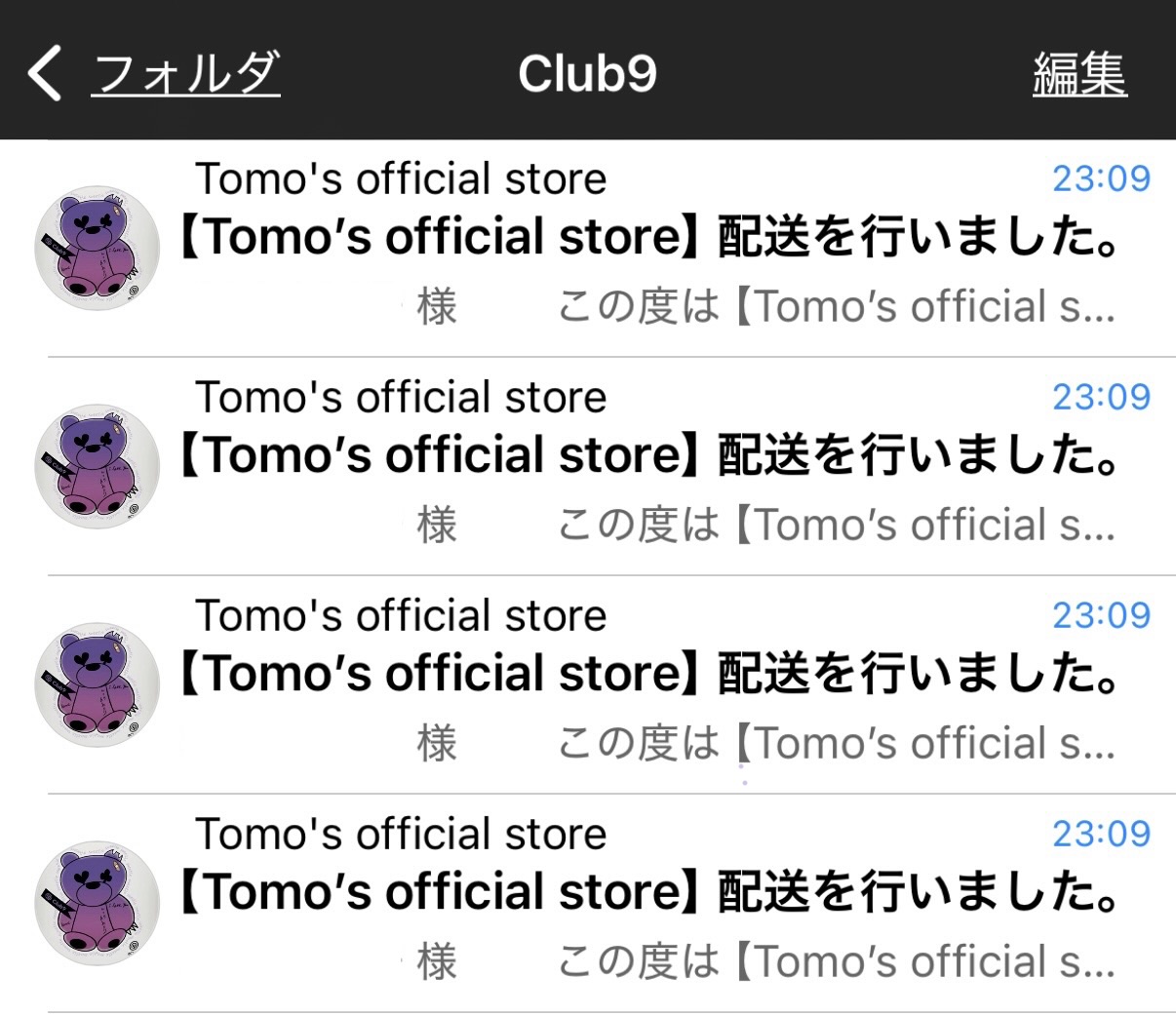This screenshot has width=1176, height=1015.
Task: Tap 編集 to edit the Club9 folder
Action: [x=1079, y=74]
